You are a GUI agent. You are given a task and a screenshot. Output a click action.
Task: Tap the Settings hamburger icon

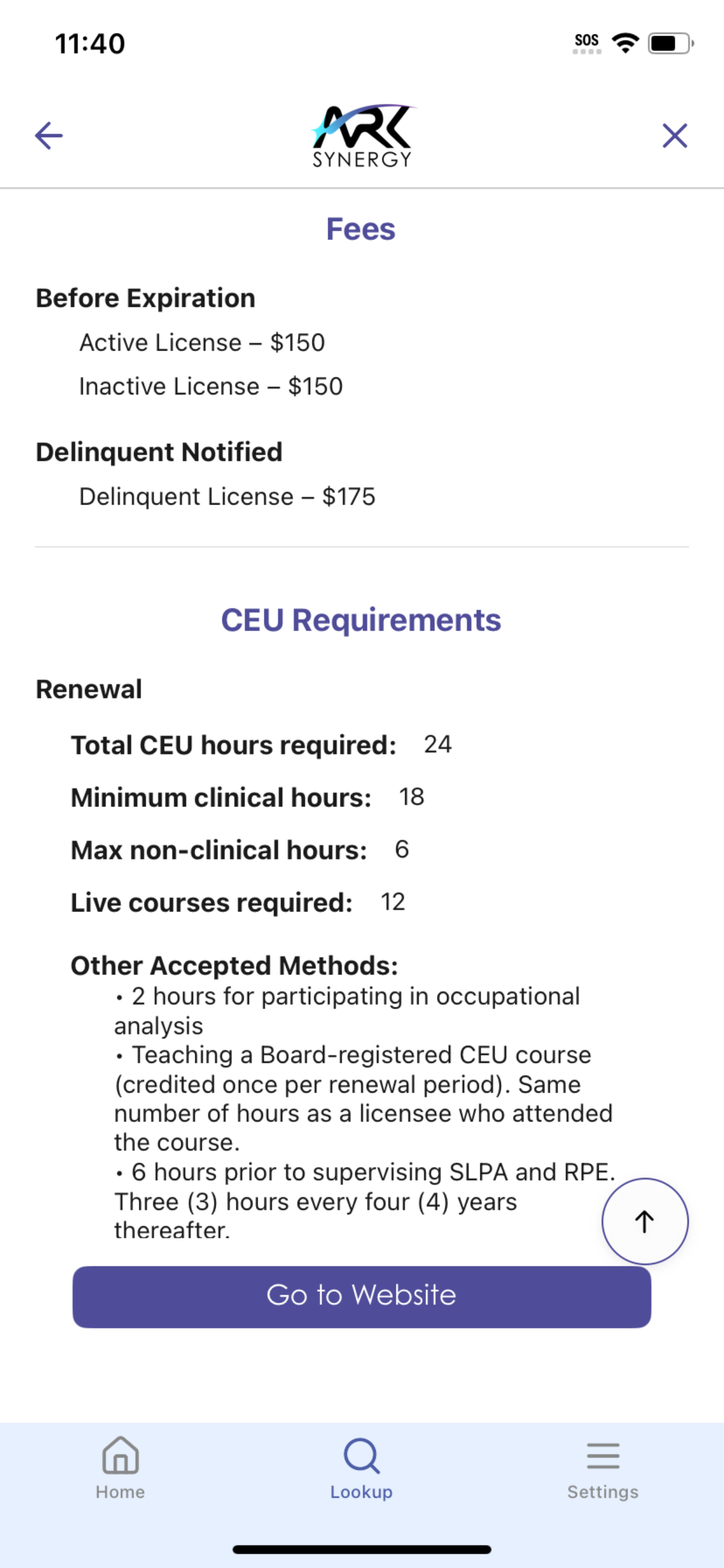tap(602, 1455)
